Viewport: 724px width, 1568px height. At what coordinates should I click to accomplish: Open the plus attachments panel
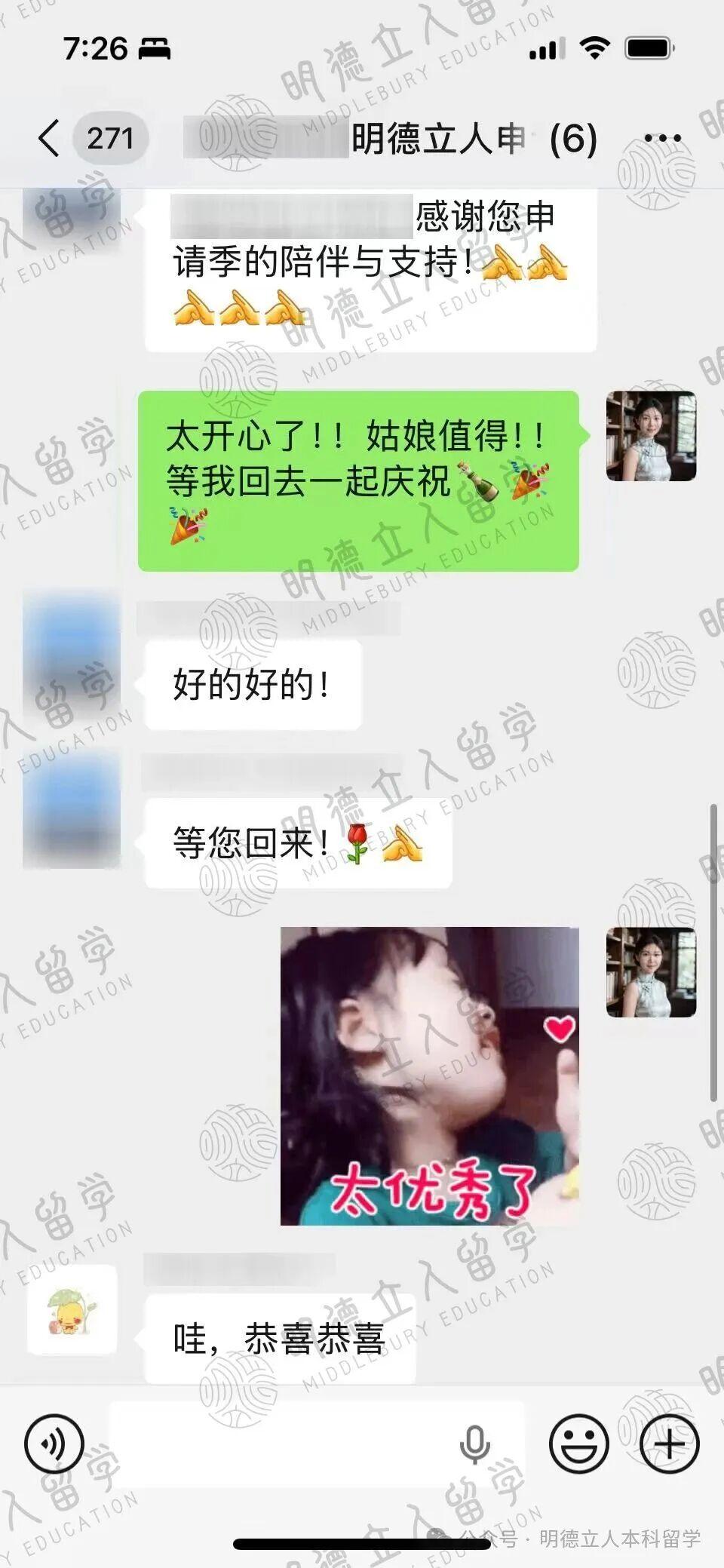click(669, 1444)
